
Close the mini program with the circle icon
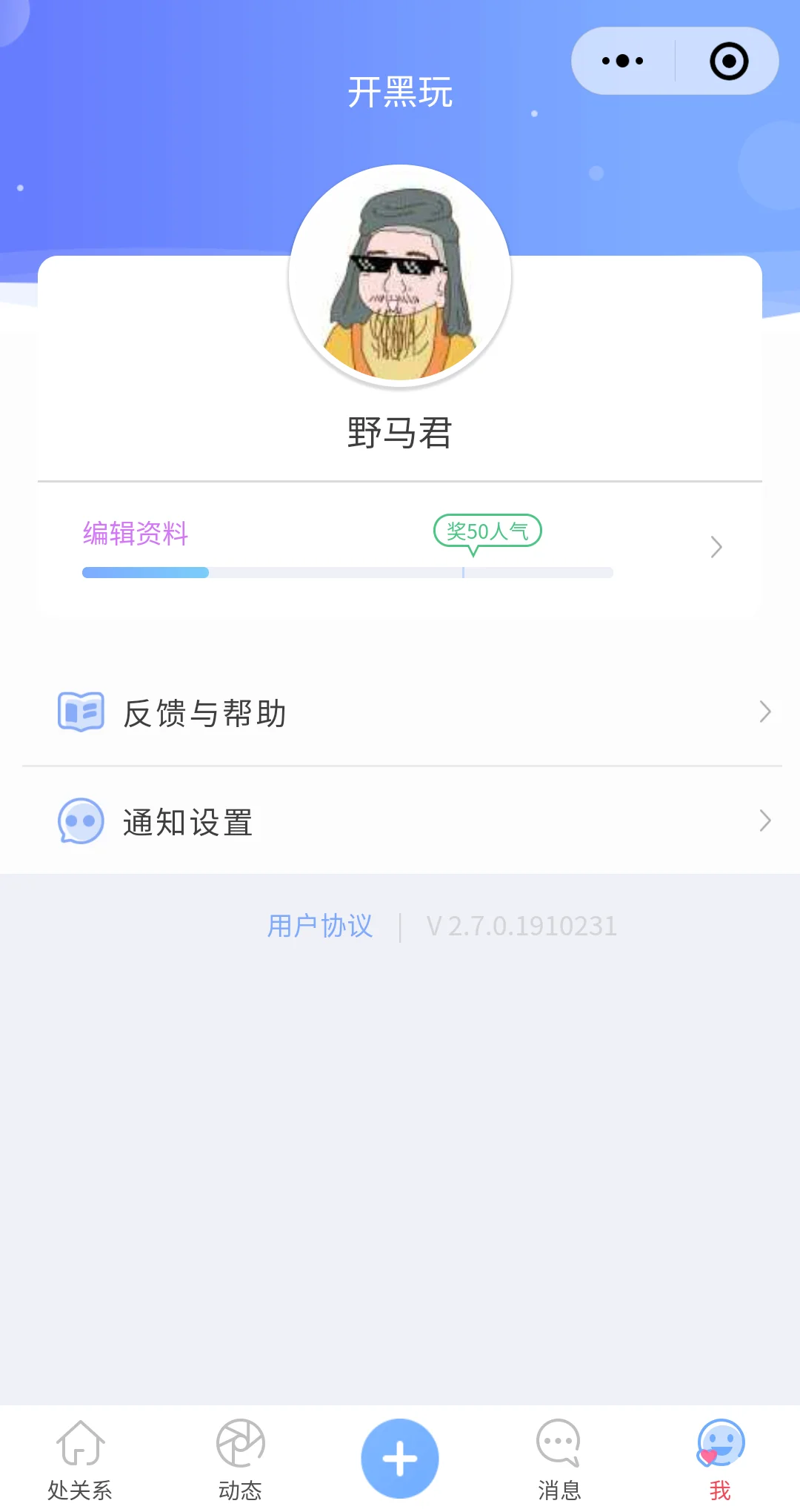(x=729, y=61)
